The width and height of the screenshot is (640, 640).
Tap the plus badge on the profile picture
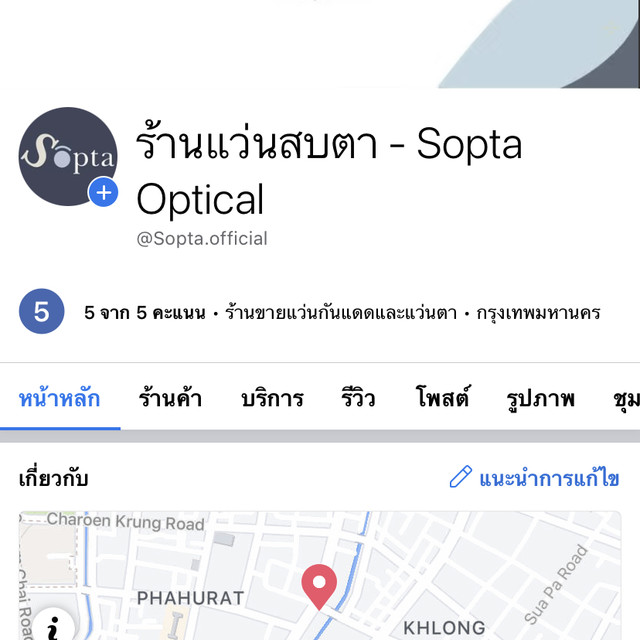103,191
